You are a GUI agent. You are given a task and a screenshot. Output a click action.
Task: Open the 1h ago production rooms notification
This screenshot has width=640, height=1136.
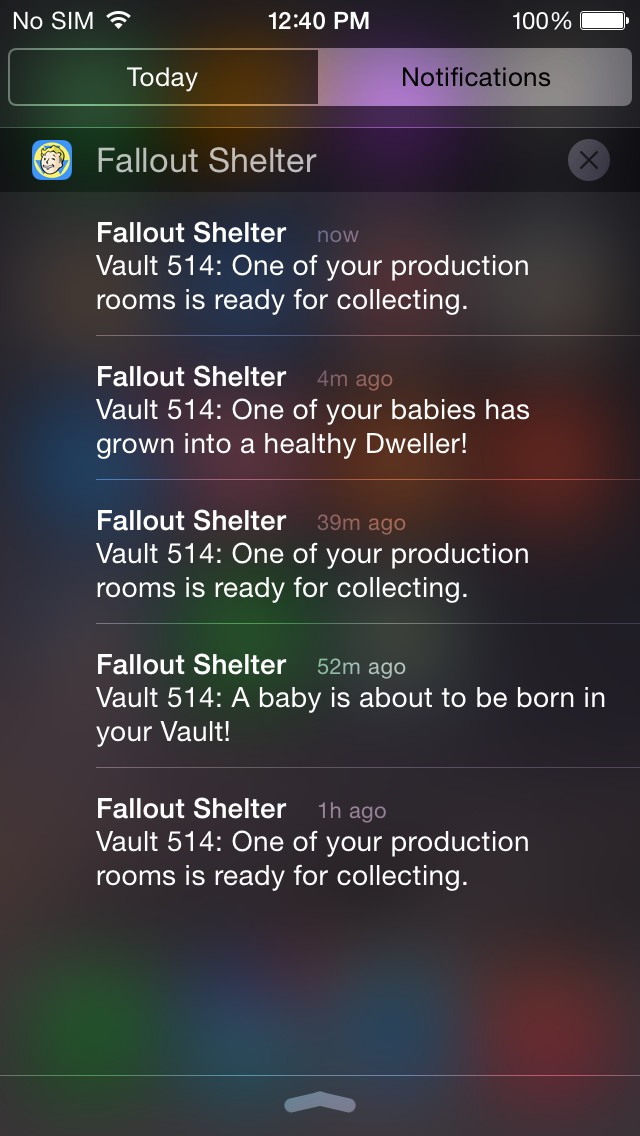pyautogui.click(x=320, y=840)
